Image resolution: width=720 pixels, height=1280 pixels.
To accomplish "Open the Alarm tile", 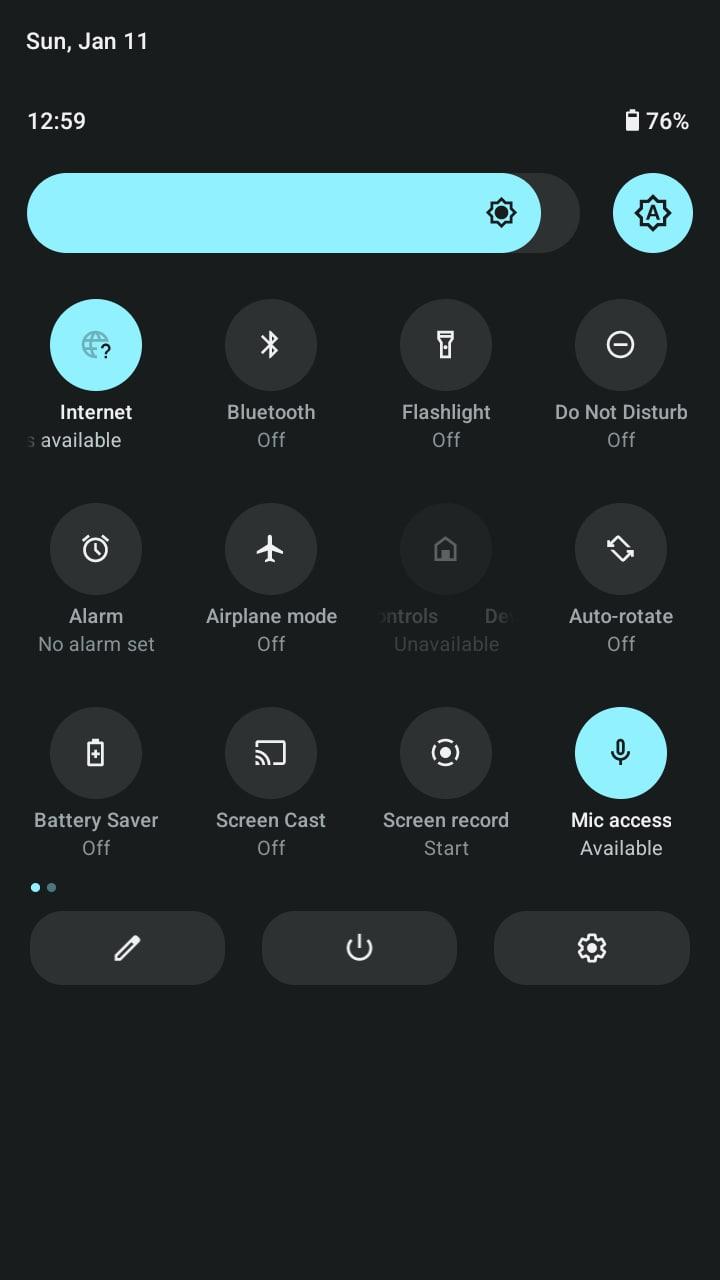I will pos(96,549).
